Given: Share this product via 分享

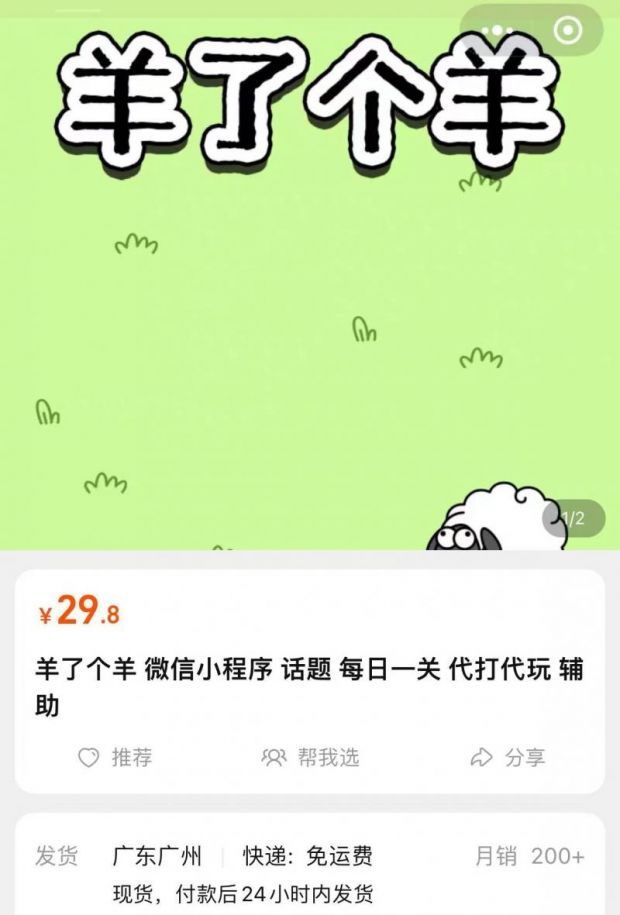Looking at the screenshot, I should point(508,757).
